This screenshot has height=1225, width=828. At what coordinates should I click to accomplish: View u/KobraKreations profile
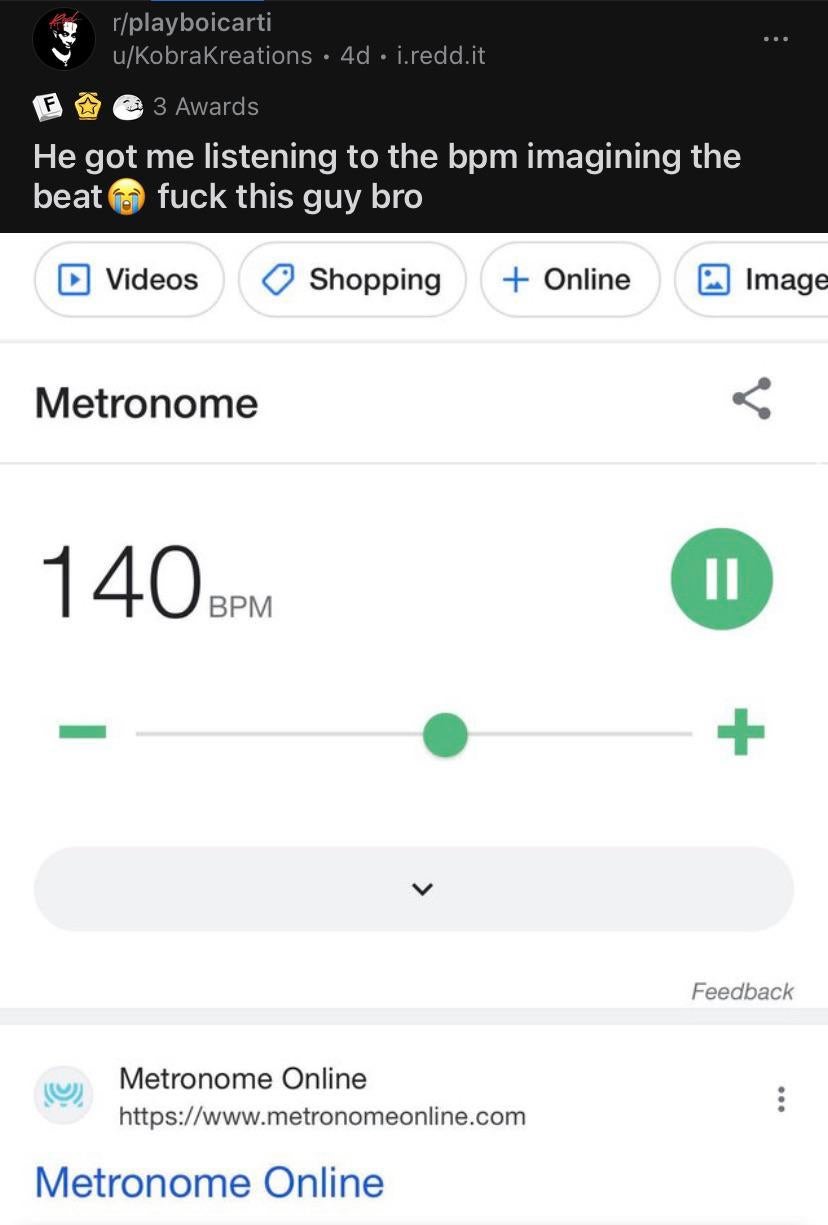click(212, 55)
